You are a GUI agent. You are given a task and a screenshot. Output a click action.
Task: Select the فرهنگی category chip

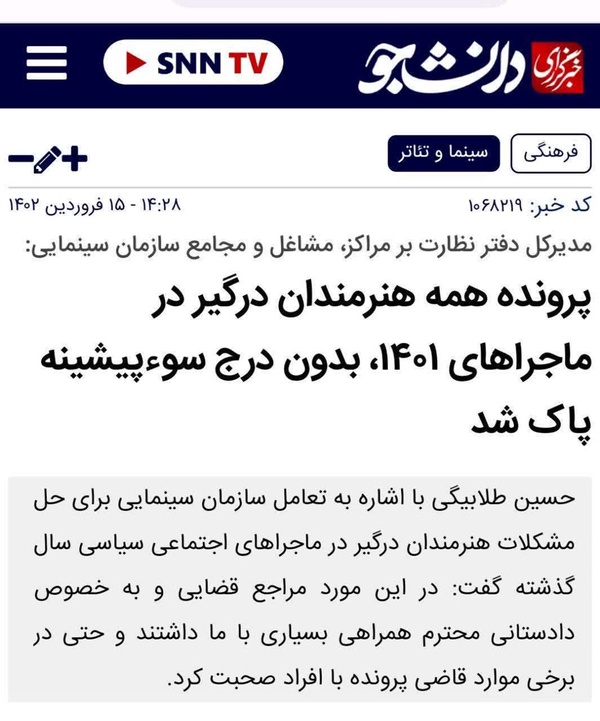[551, 154]
